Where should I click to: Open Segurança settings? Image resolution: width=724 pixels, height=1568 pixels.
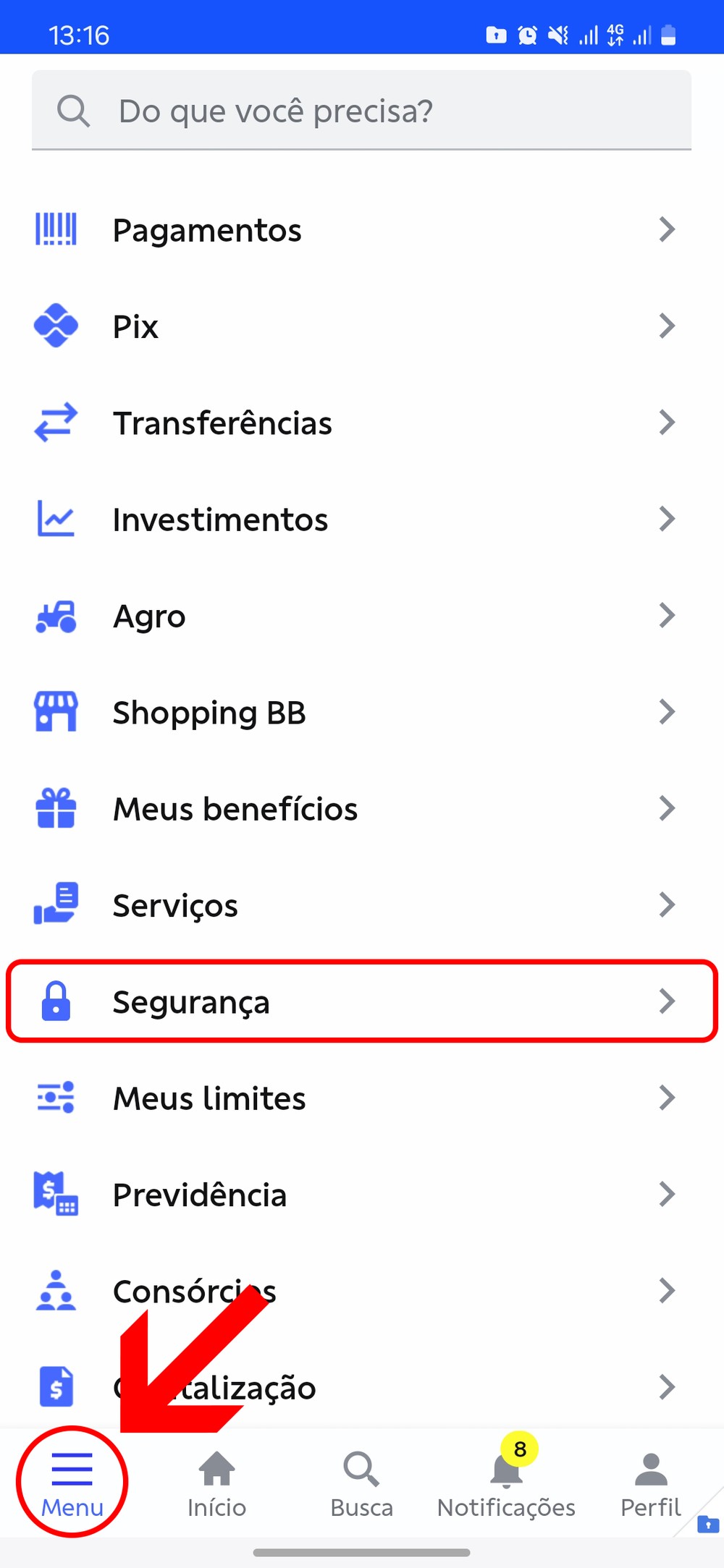pyautogui.click(x=355, y=1002)
